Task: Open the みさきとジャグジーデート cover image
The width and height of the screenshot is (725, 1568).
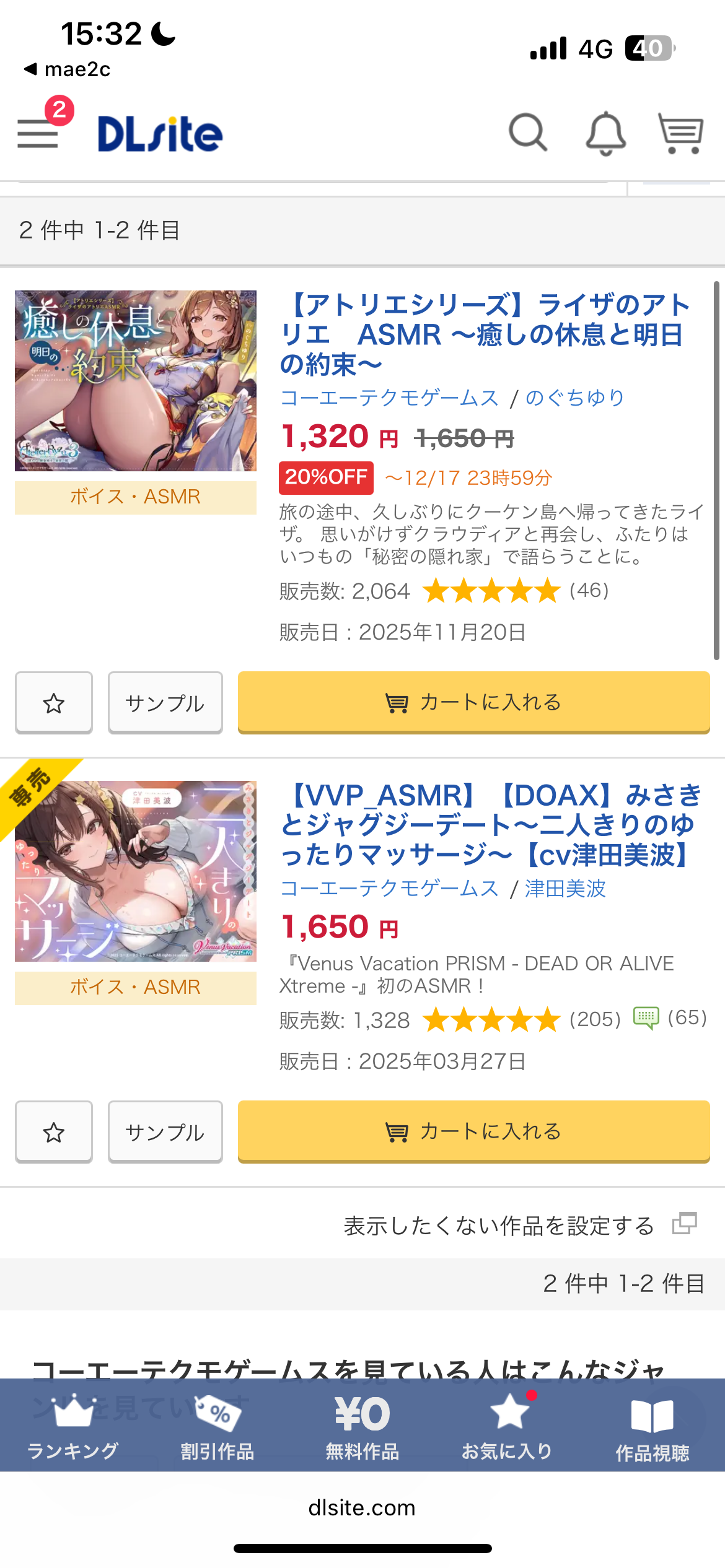Action: pyautogui.click(x=136, y=871)
